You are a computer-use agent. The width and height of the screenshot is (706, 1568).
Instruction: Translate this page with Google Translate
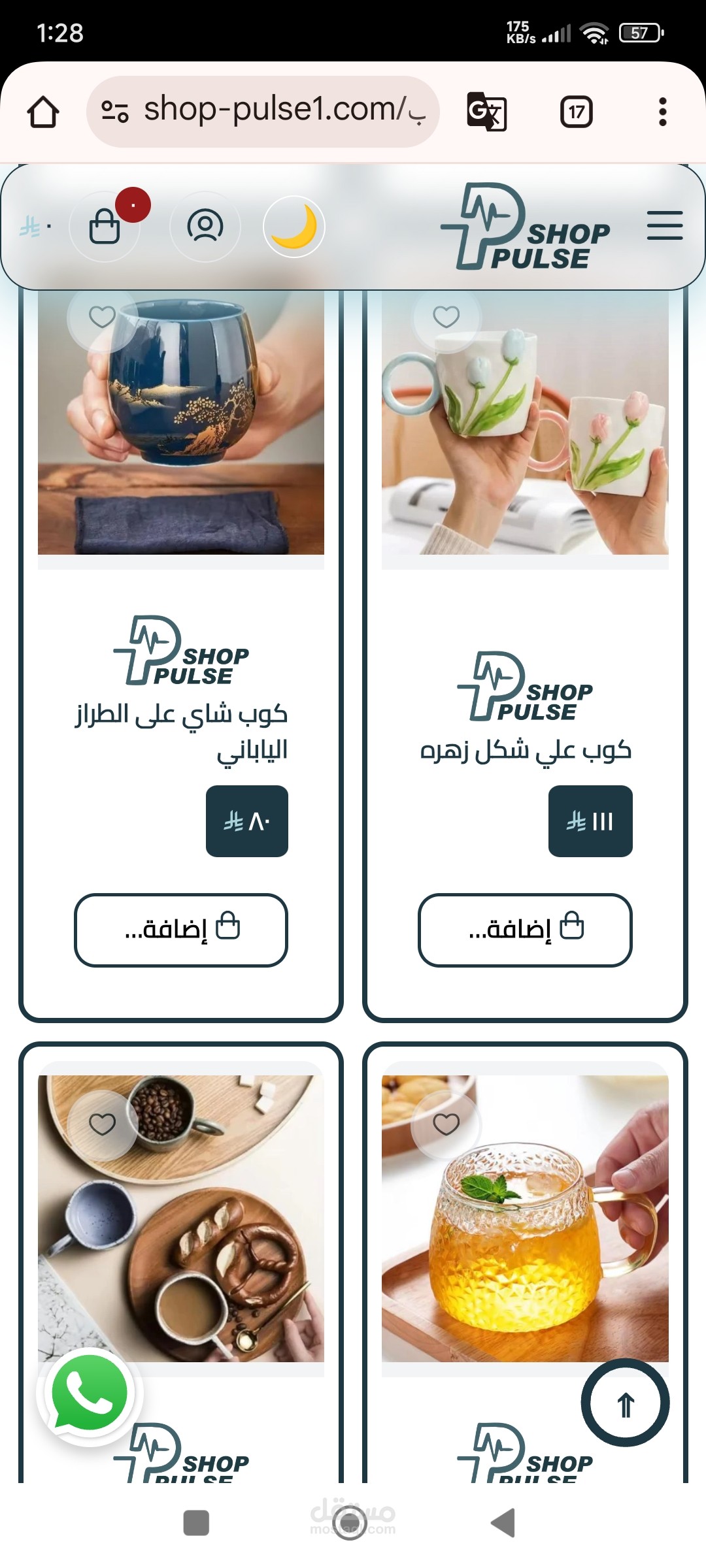click(x=486, y=112)
